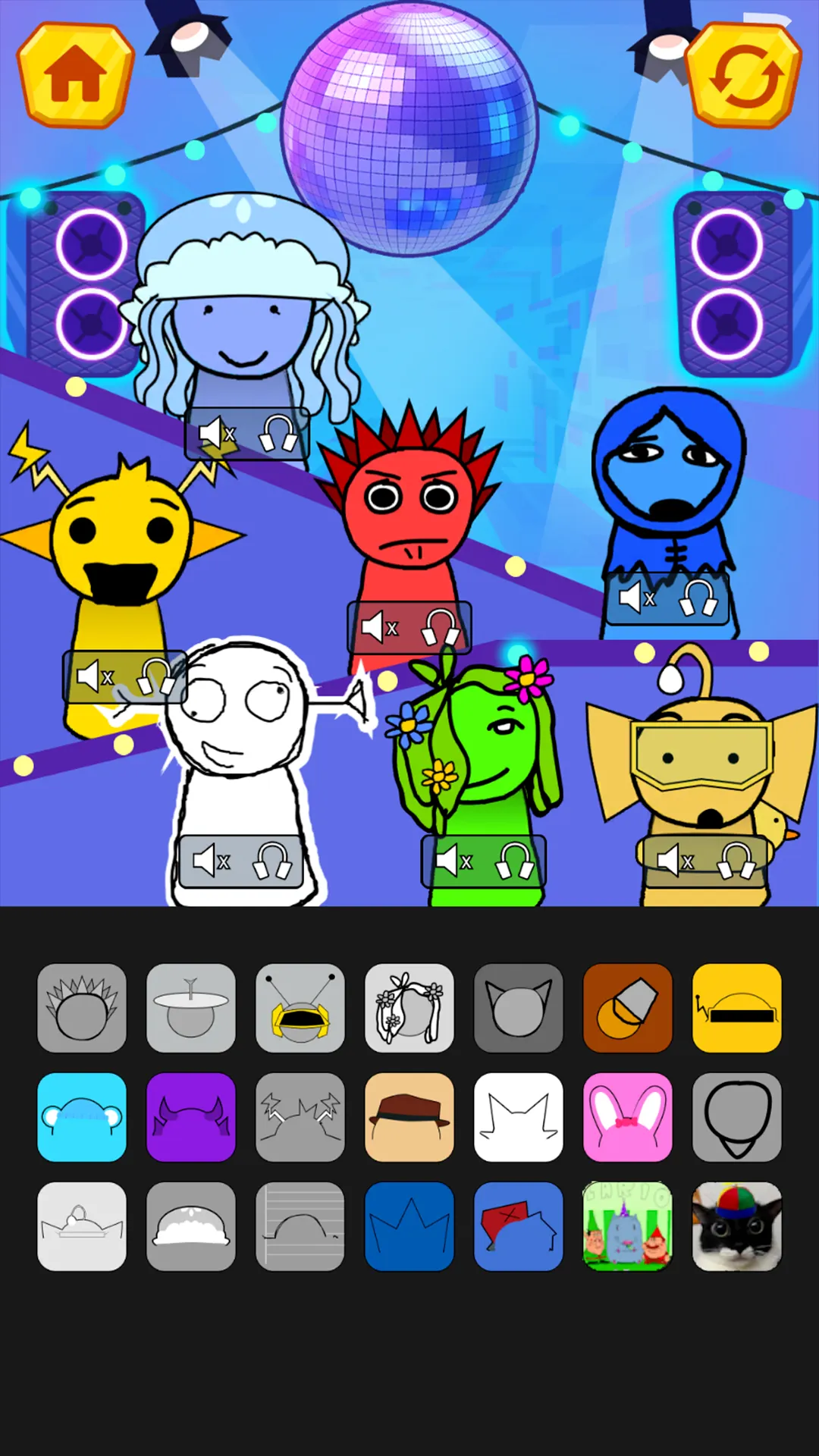The width and height of the screenshot is (819, 1456).
Task: Choose the blue crown icon
Action: tap(409, 1227)
